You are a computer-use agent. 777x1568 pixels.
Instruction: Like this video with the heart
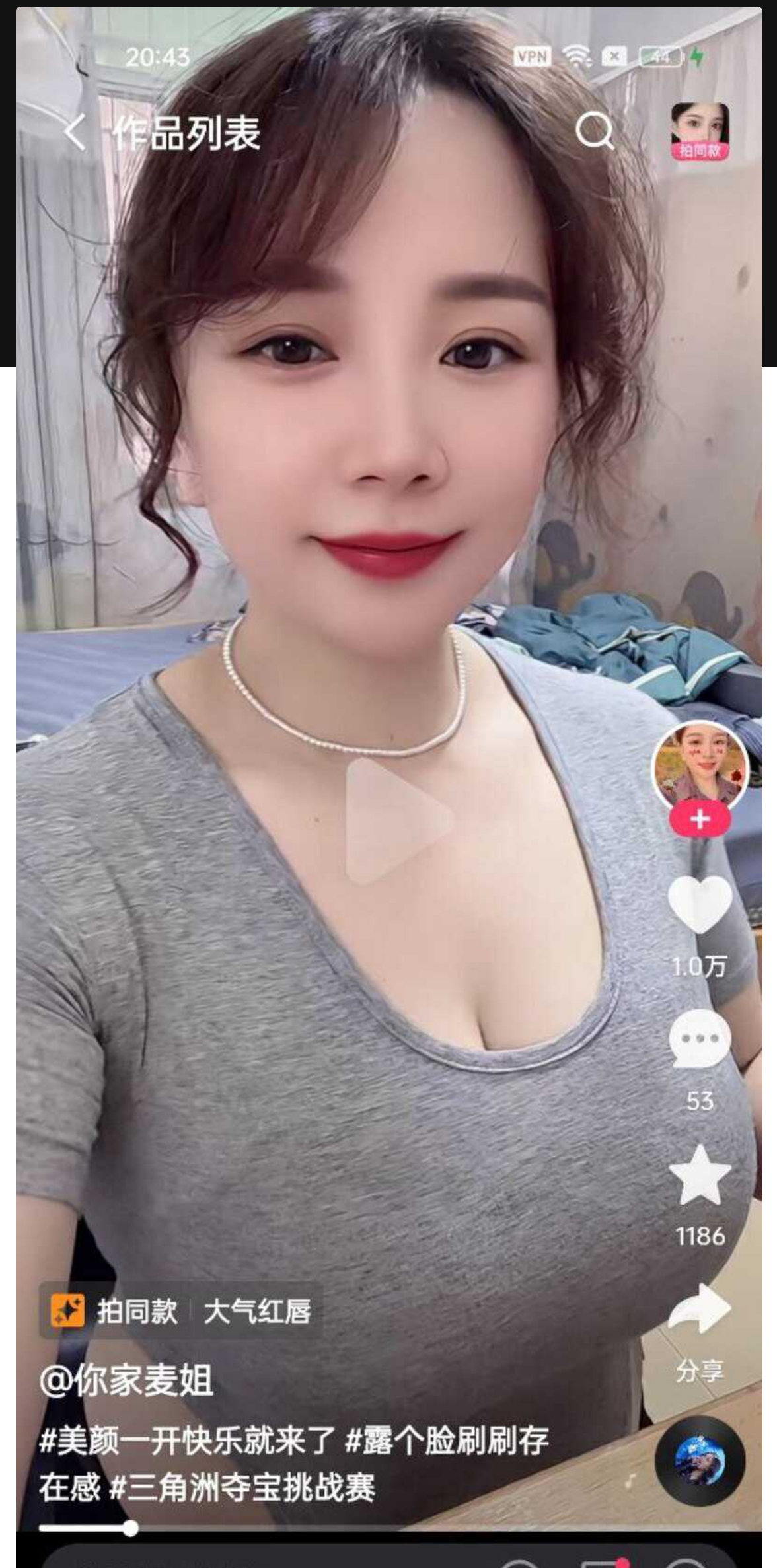coord(700,904)
